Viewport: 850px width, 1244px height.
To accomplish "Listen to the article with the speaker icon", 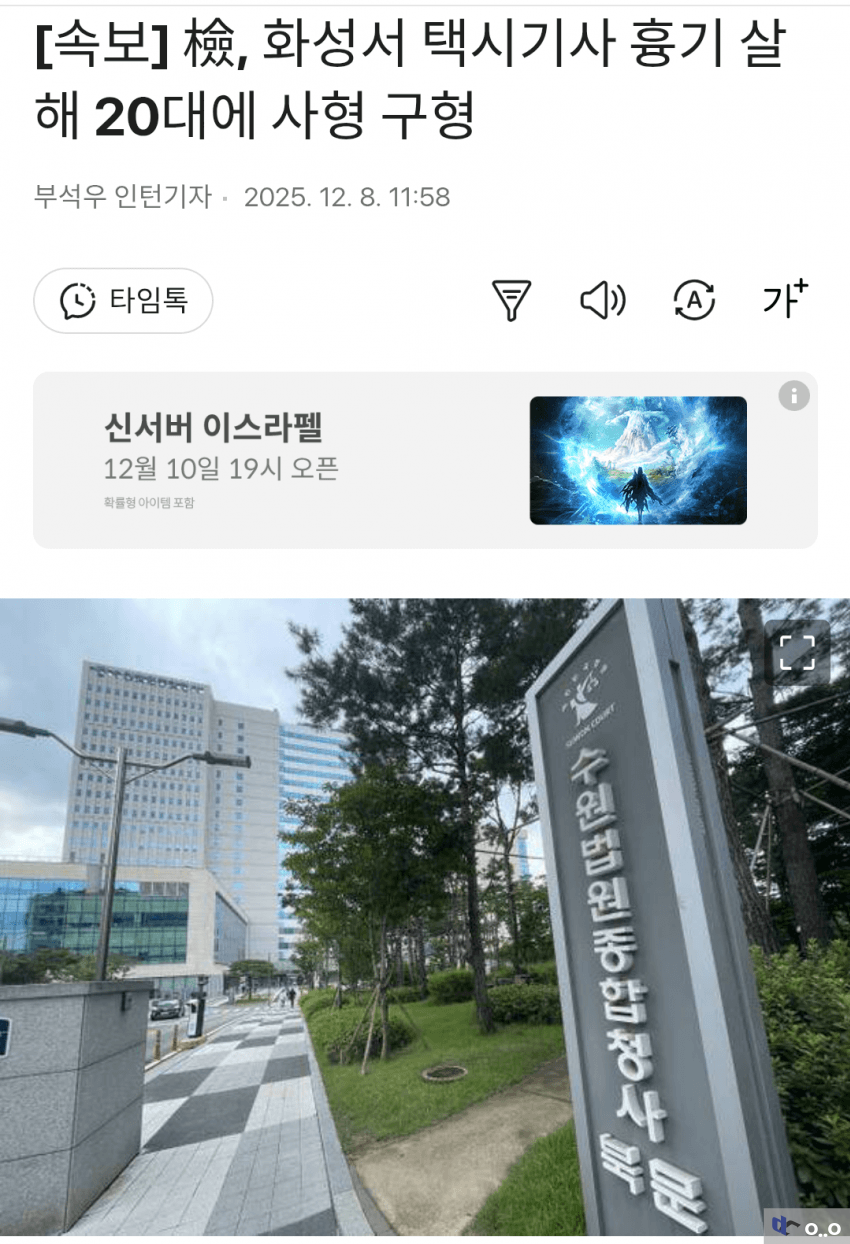I will (602, 300).
